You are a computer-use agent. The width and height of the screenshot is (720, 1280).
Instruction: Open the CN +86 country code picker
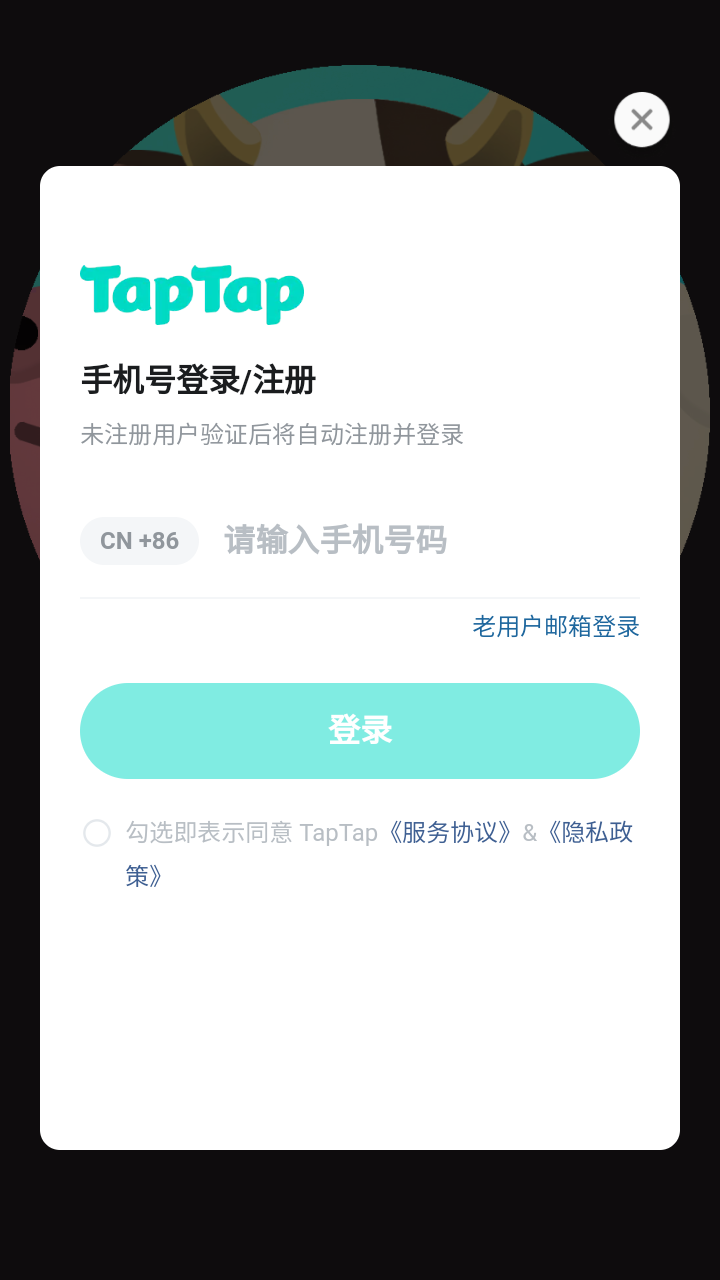point(139,541)
